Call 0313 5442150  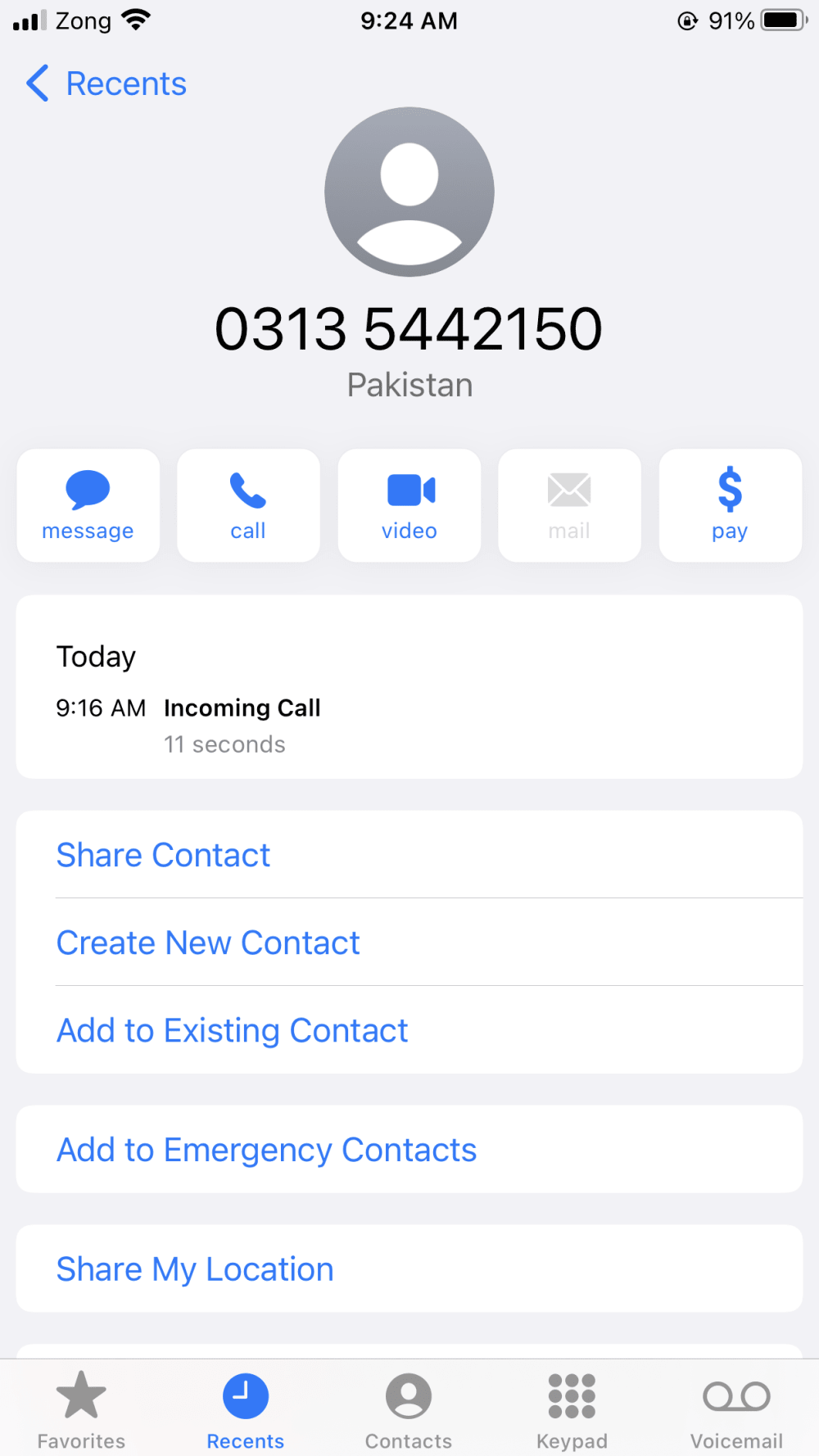(248, 505)
